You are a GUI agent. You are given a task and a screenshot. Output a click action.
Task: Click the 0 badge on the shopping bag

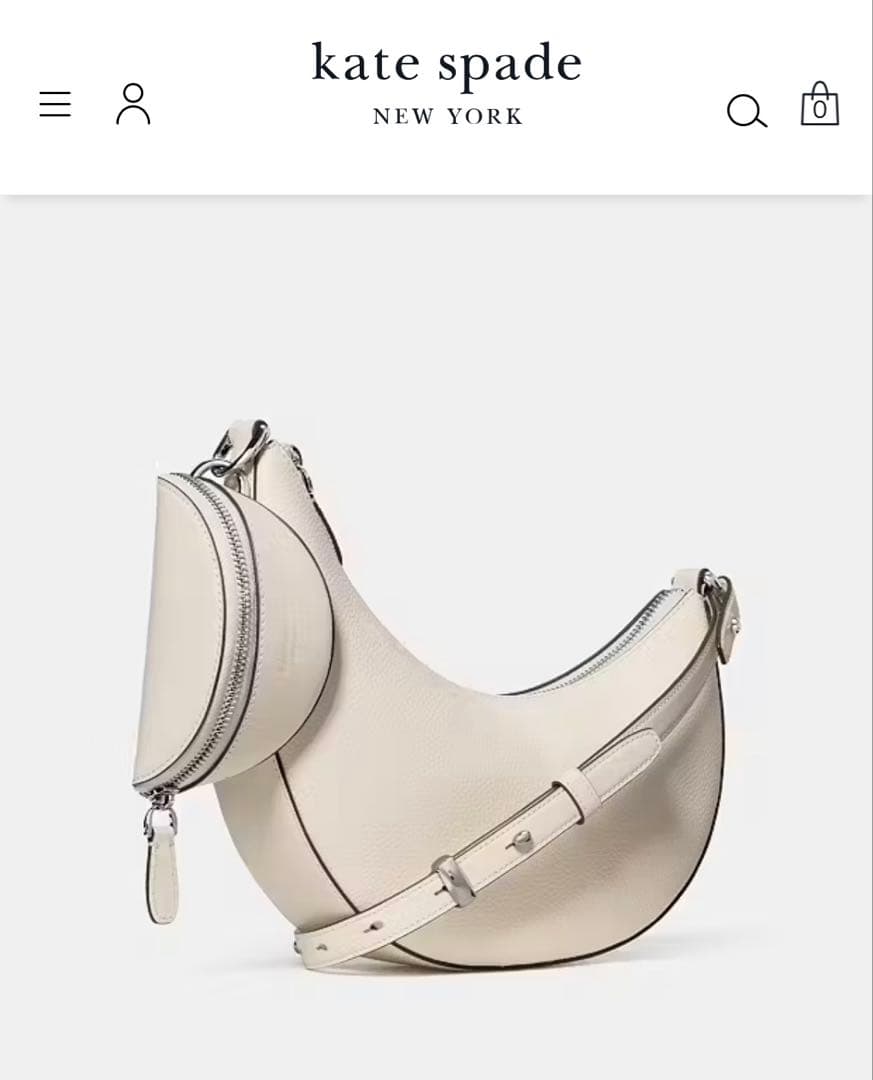[x=821, y=107]
